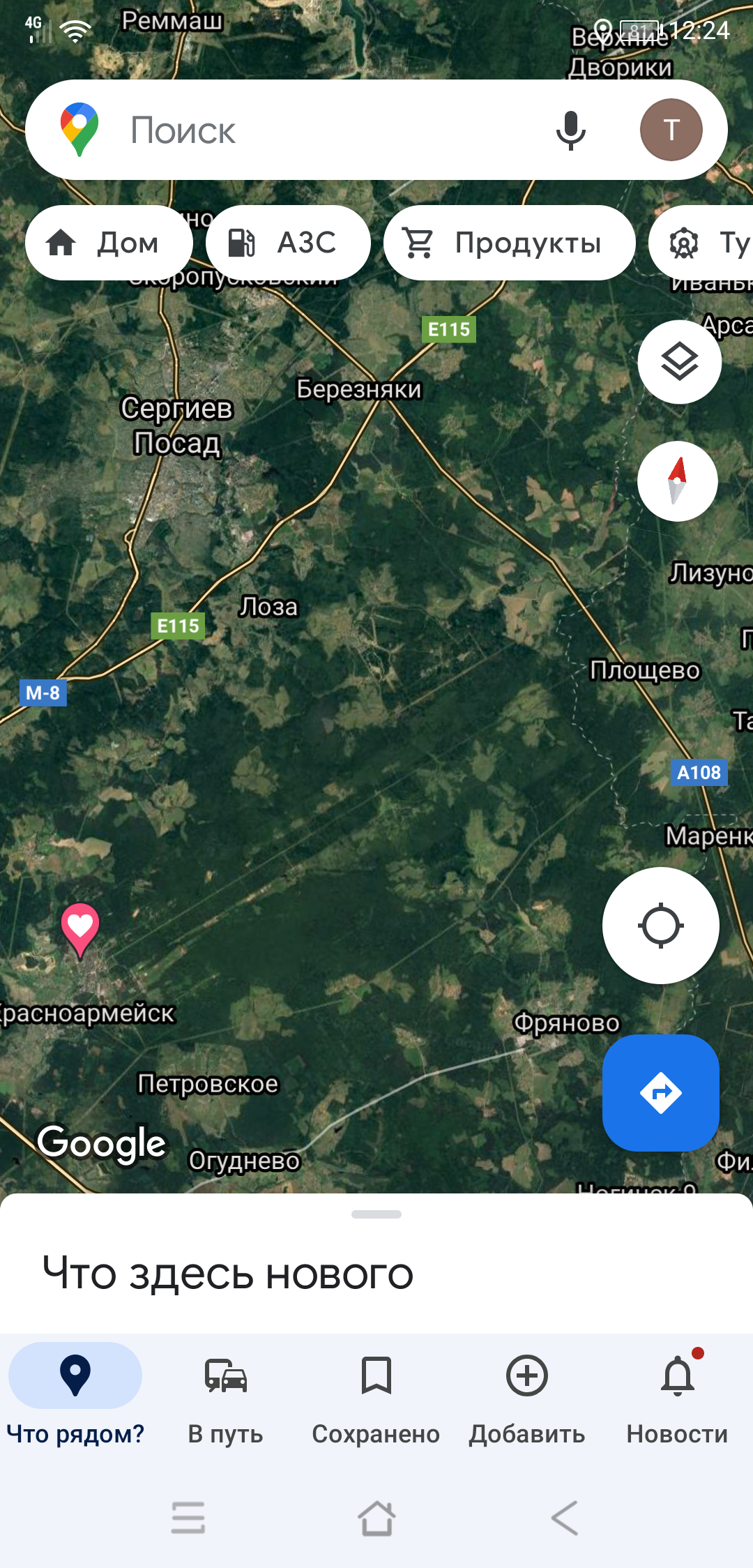The height and width of the screenshot is (1568, 753).
Task: Tap the compass to reset orientation
Action: [x=677, y=481]
